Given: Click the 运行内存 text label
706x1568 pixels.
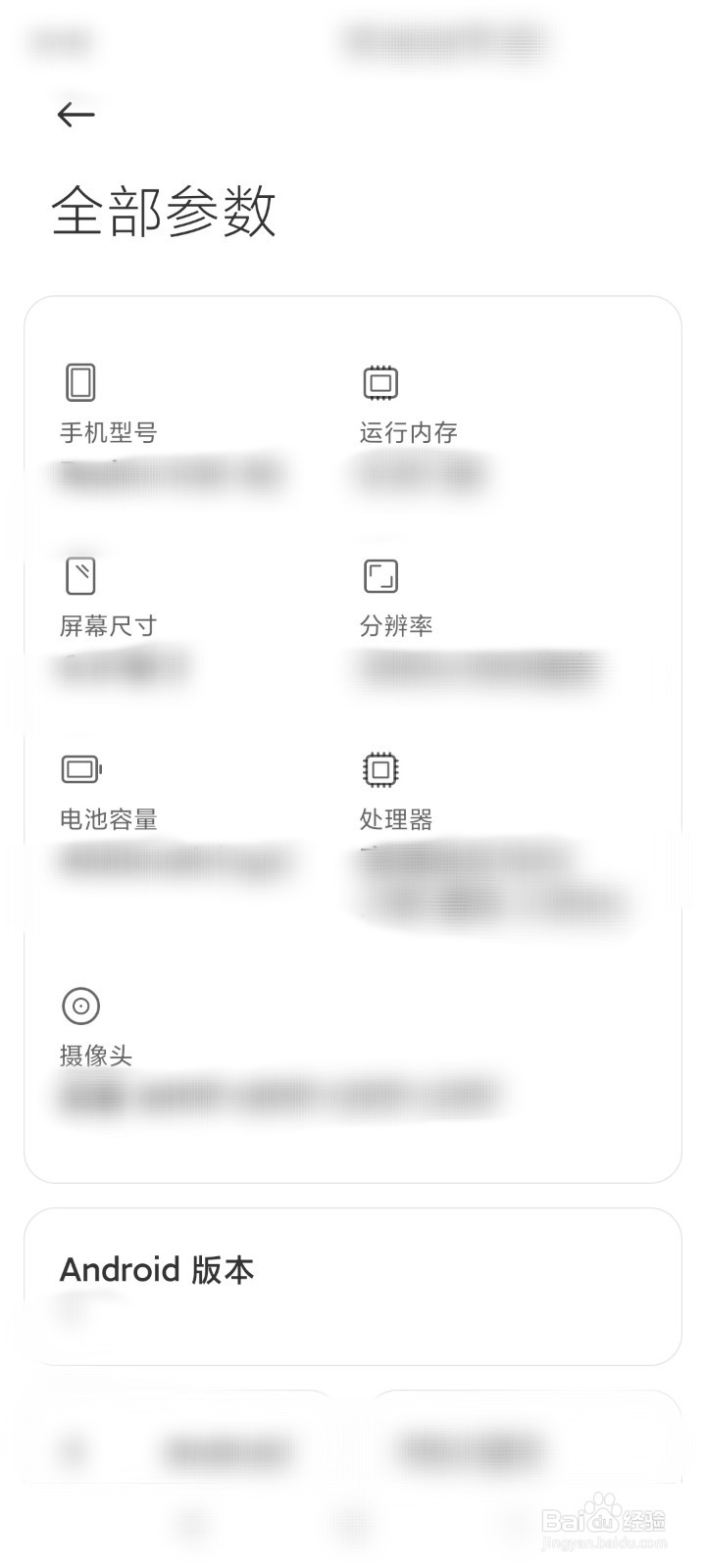Looking at the screenshot, I should 409,431.
